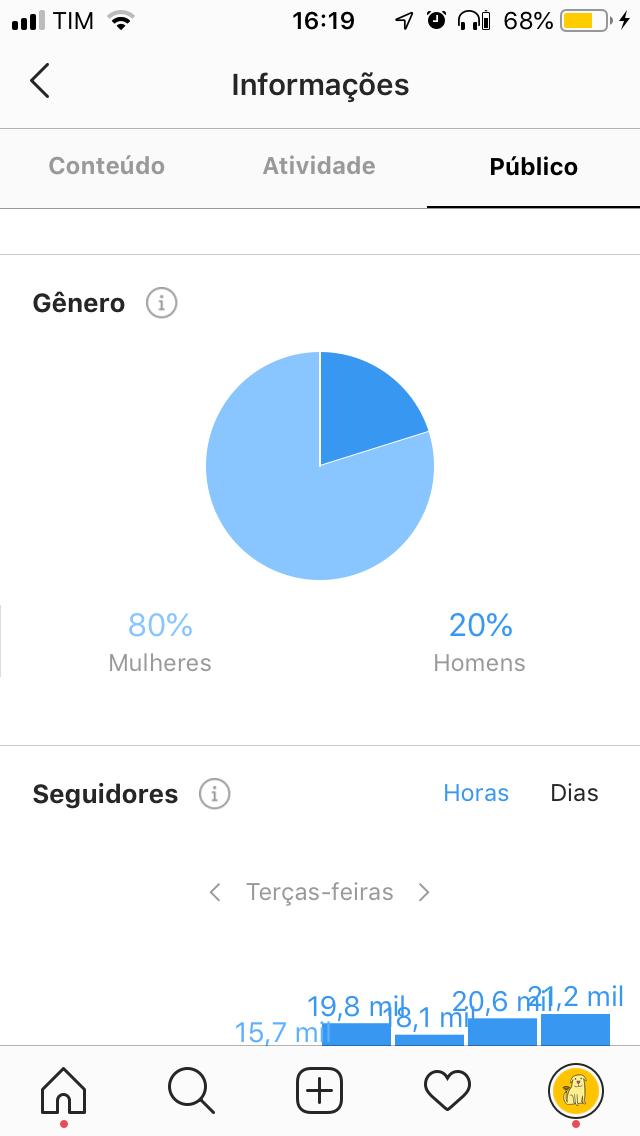Show followers by Dias
This screenshot has width=640, height=1136.
pos(574,793)
